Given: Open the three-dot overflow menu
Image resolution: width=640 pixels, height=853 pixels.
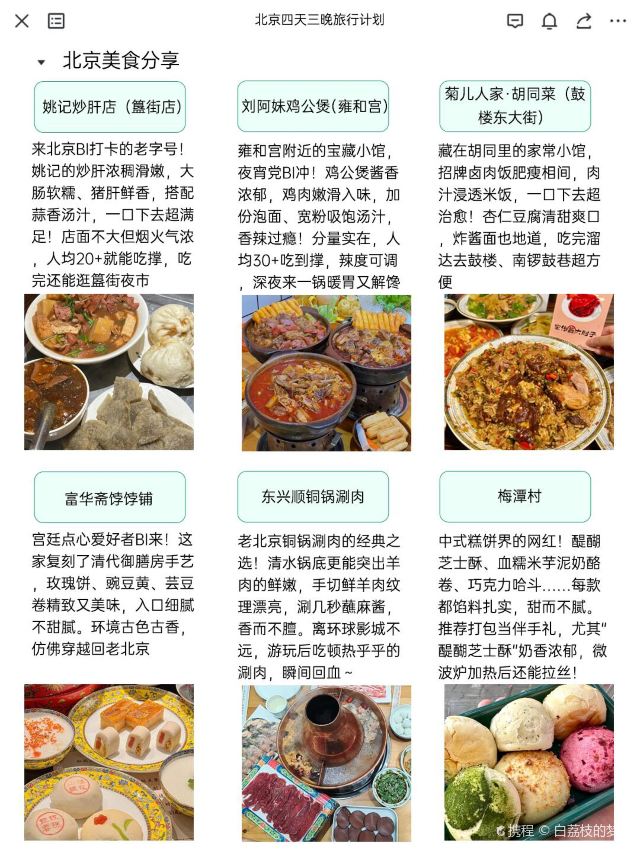Looking at the screenshot, I should coord(618,21).
